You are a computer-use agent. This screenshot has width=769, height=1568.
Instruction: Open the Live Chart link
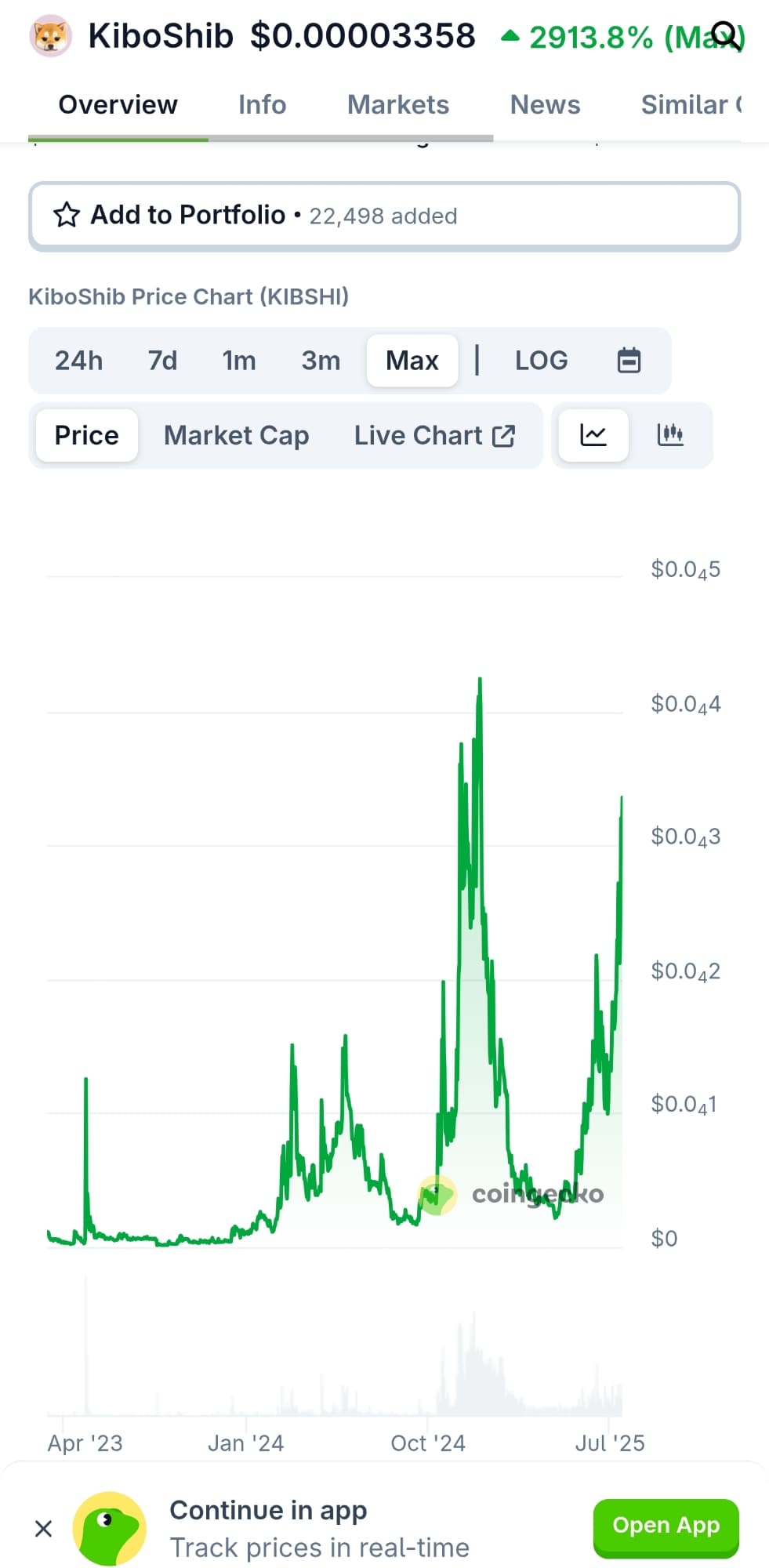[x=434, y=435]
